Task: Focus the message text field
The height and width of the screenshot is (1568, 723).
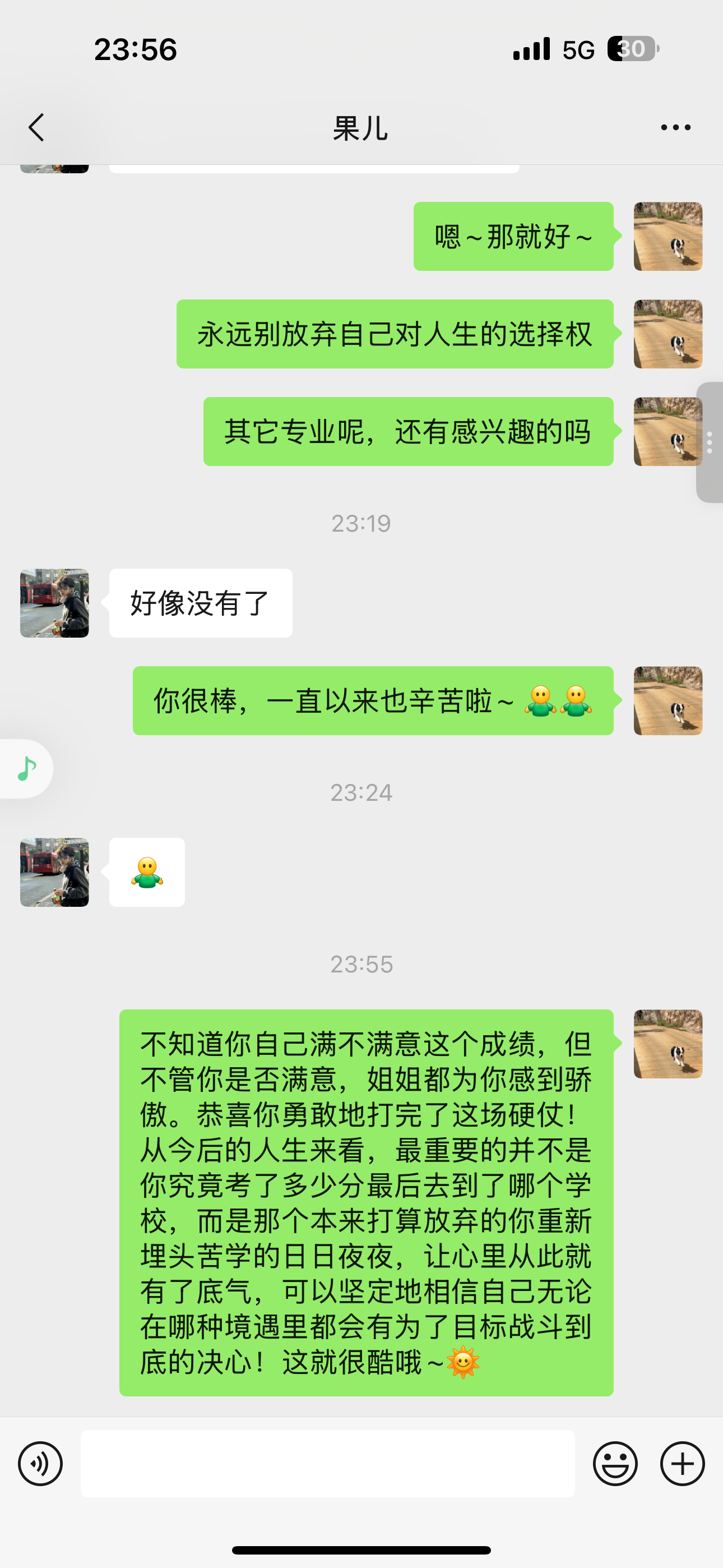Action: tap(327, 1464)
